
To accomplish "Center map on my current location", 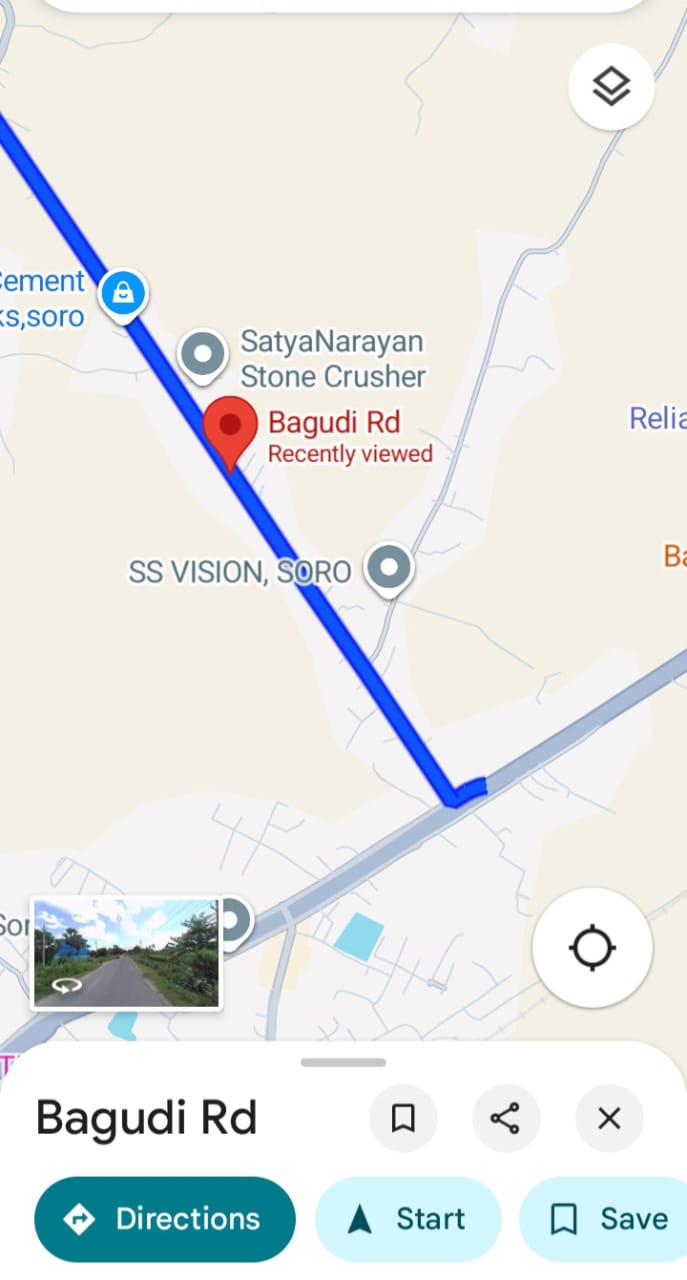I will (592, 947).
